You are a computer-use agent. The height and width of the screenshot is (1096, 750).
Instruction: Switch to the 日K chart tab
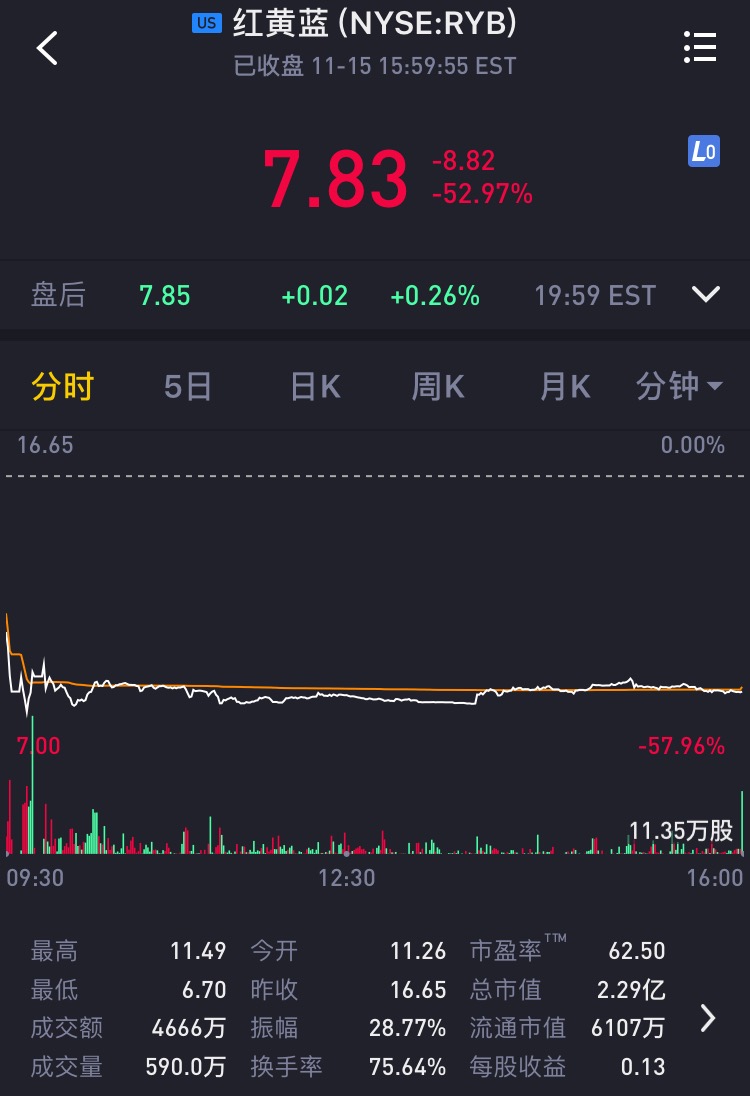pos(315,387)
